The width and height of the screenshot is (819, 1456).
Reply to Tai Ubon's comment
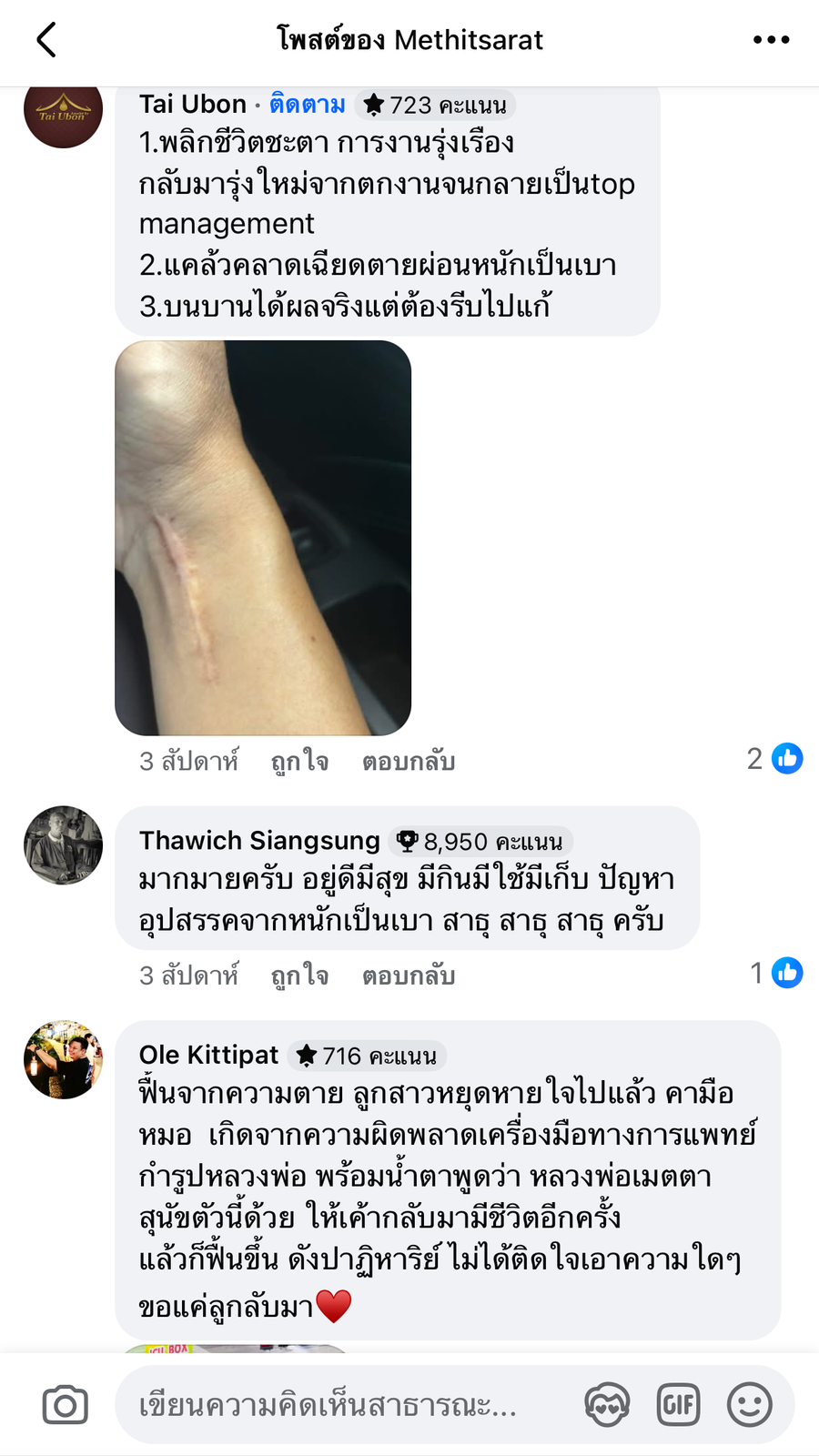click(409, 761)
